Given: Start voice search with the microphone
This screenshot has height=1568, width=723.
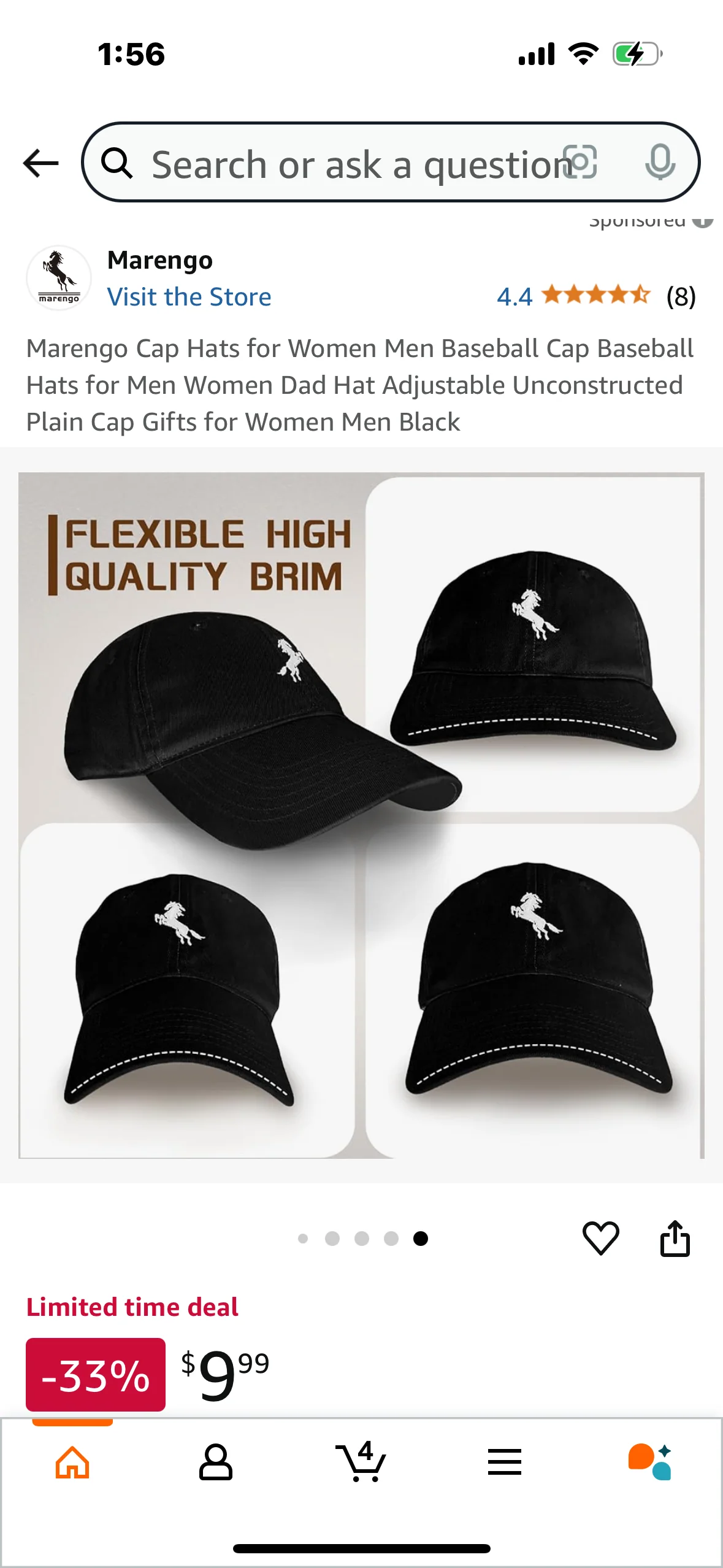Looking at the screenshot, I should (x=660, y=163).
